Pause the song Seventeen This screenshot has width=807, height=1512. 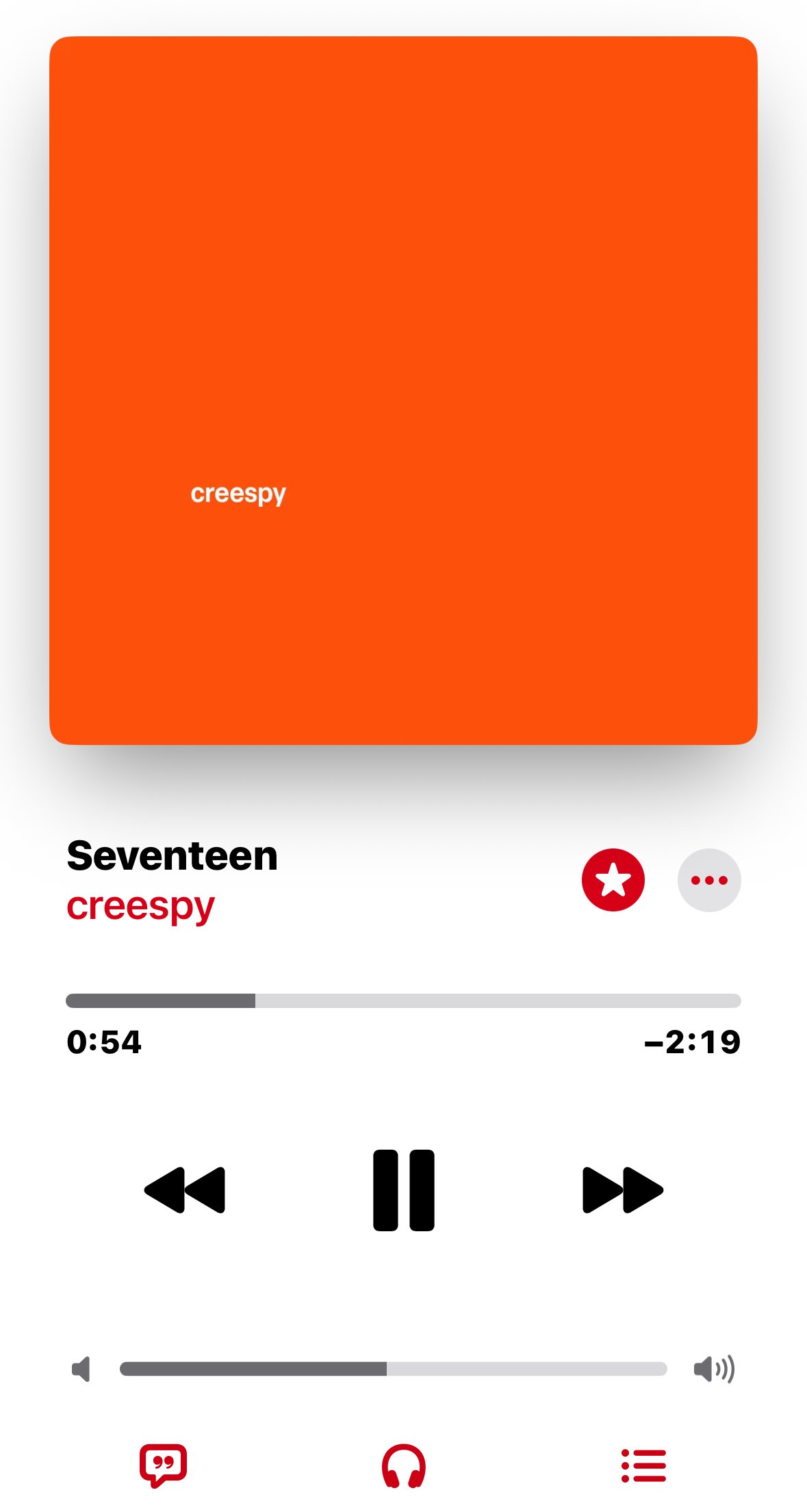click(x=403, y=1190)
